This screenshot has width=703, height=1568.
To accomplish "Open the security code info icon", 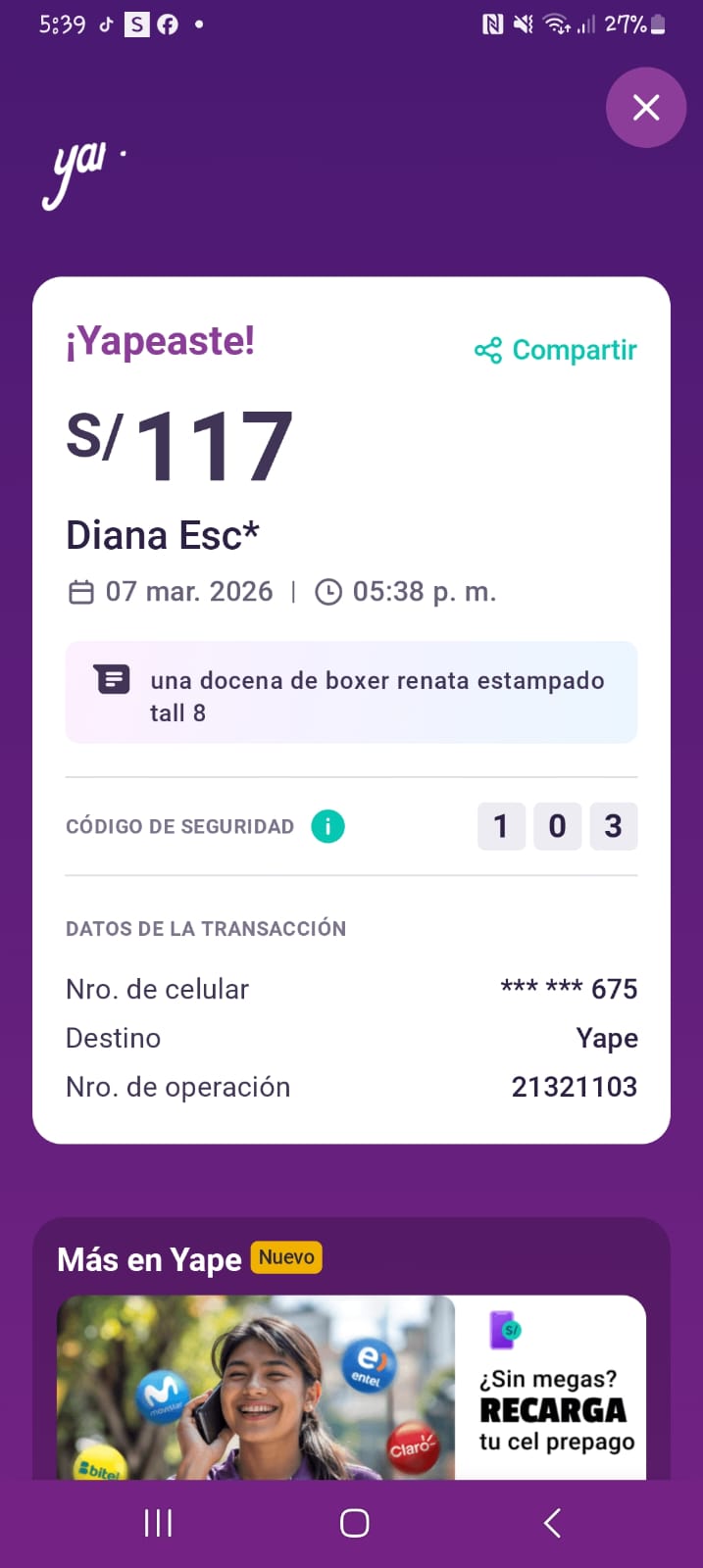I will coord(327,827).
